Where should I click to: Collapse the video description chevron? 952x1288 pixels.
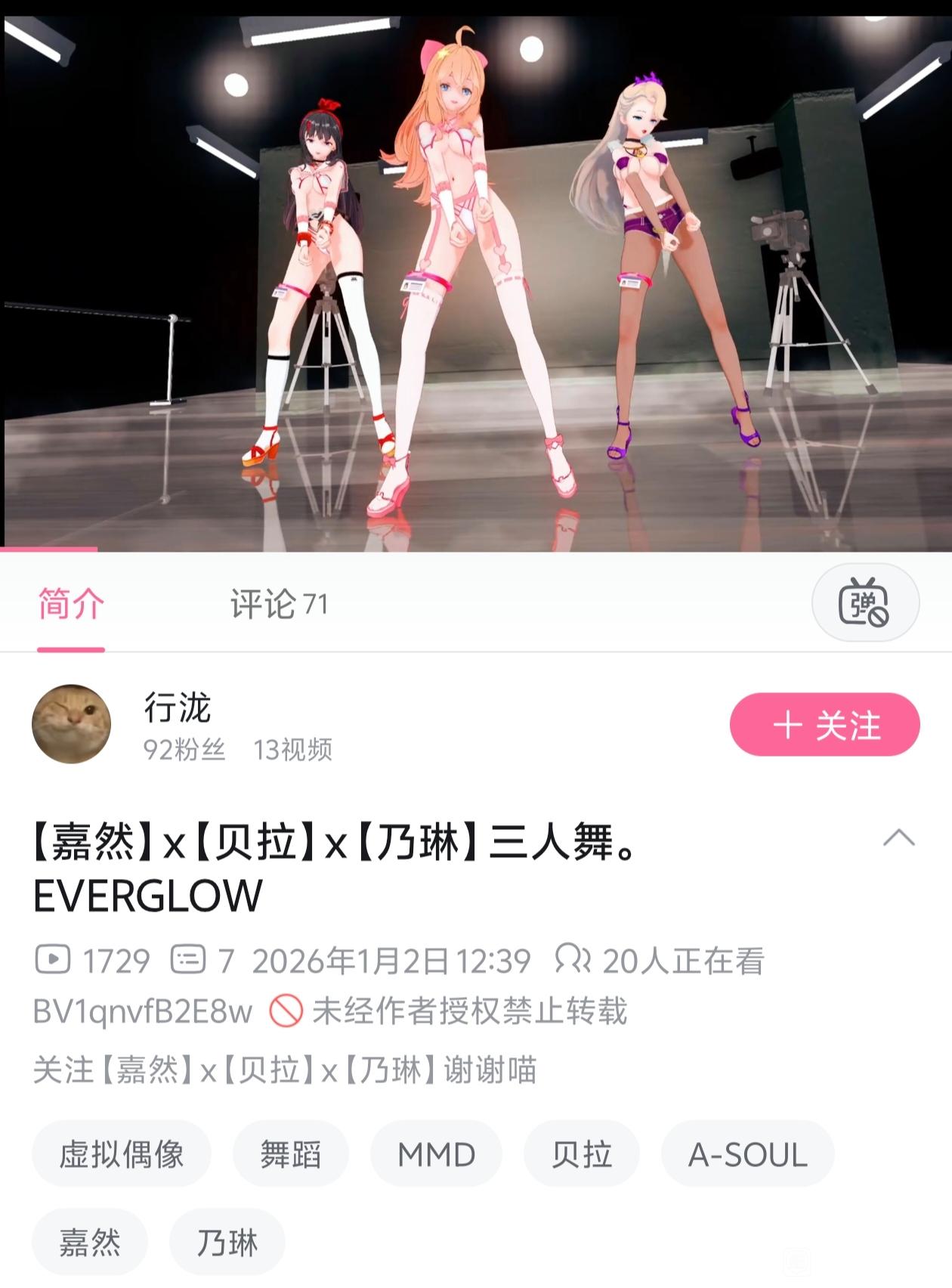coord(898,838)
